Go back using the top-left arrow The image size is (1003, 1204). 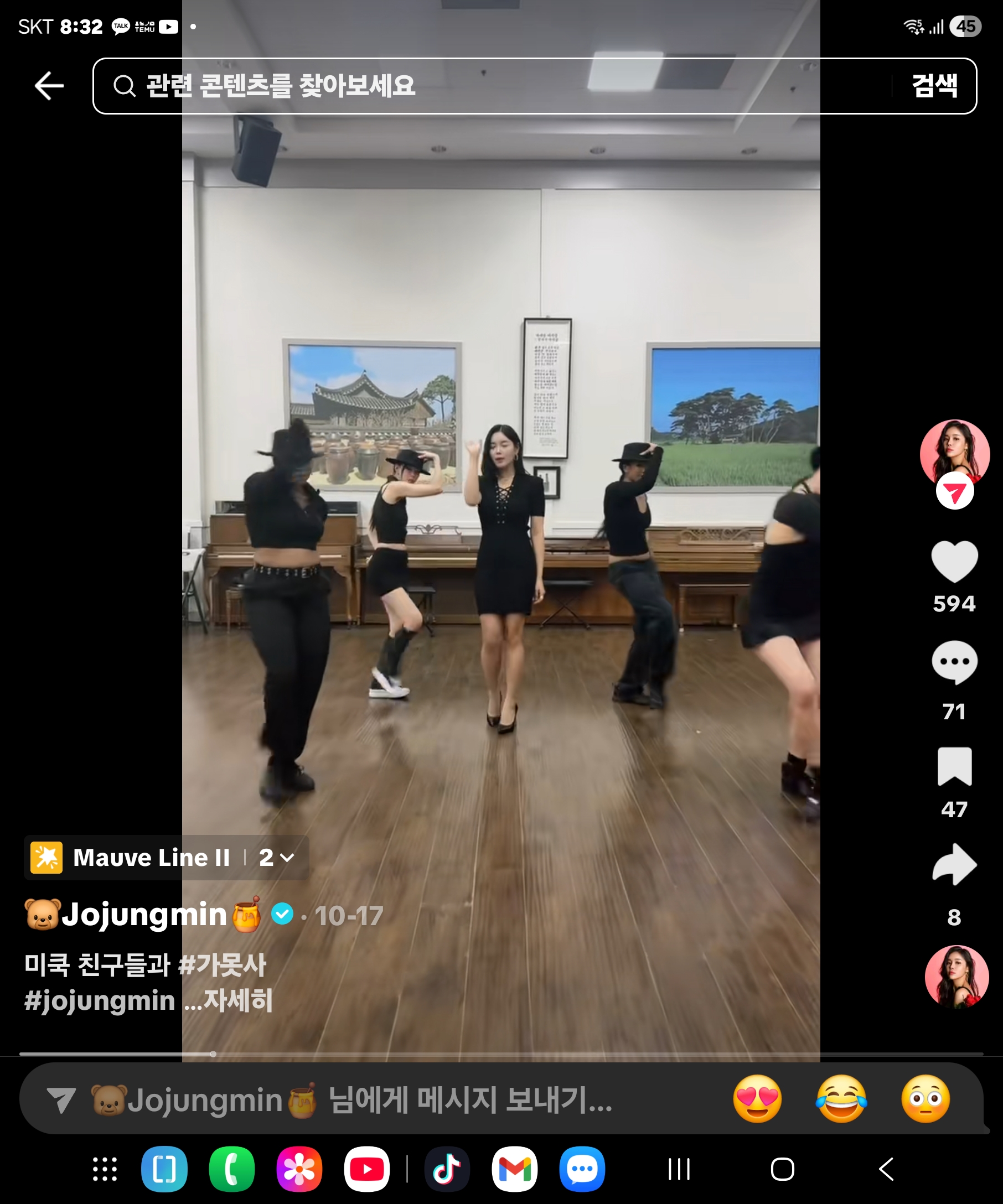[49, 86]
